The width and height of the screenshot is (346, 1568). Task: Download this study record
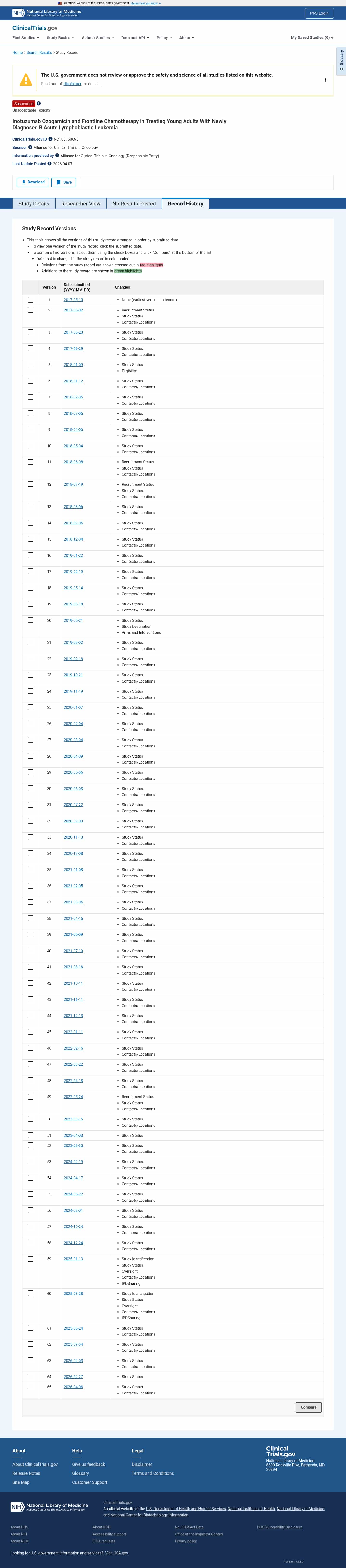coord(33,182)
